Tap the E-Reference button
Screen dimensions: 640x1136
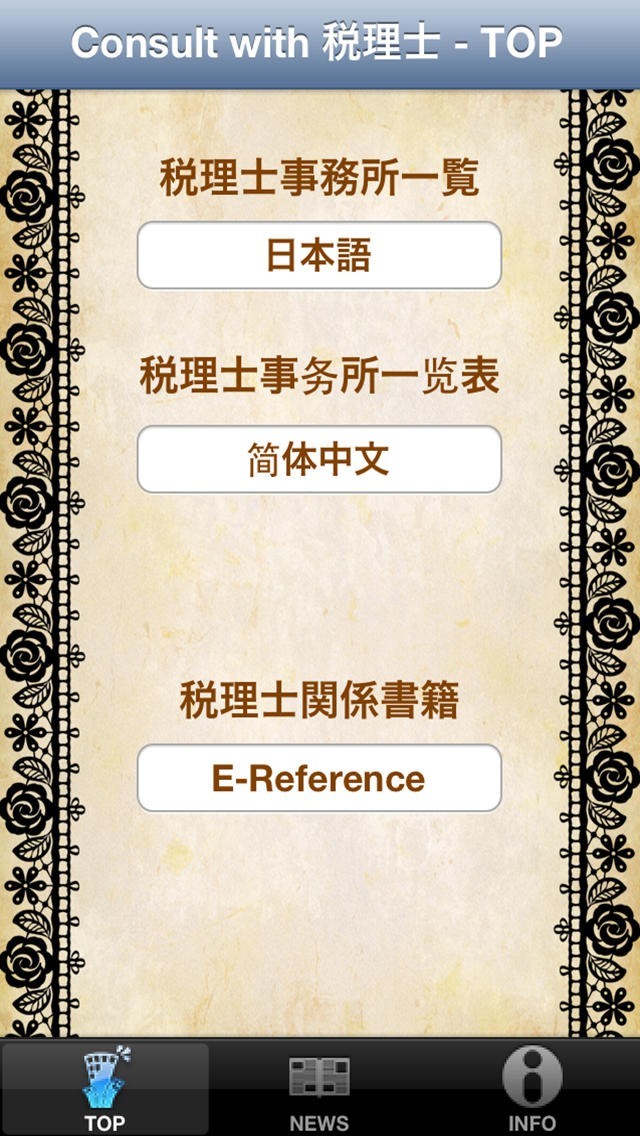pos(319,778)
